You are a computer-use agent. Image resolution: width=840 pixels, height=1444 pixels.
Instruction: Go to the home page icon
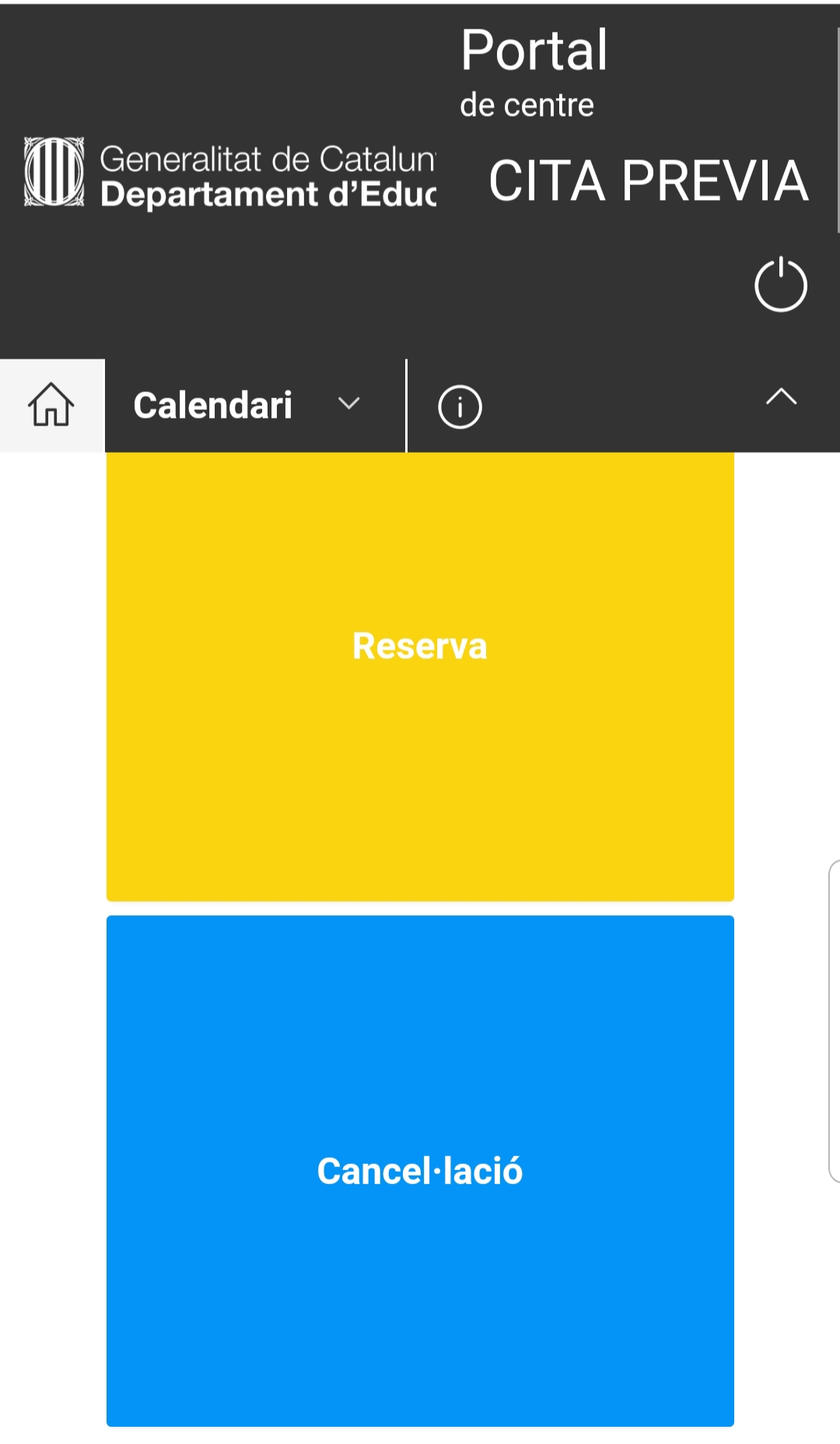[x=51, y=405]
